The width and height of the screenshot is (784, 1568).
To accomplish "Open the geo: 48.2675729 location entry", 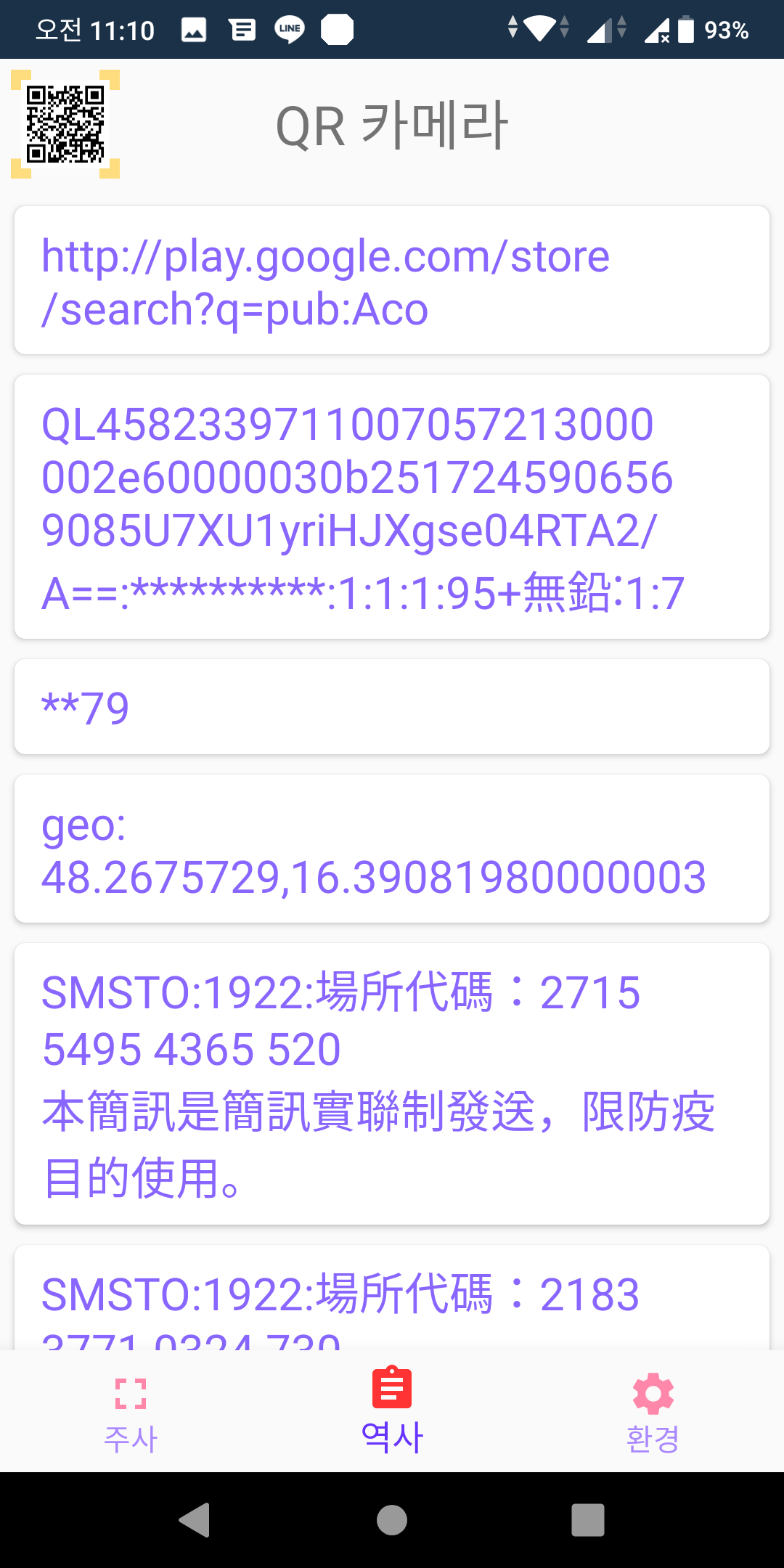I will [392, 849].
